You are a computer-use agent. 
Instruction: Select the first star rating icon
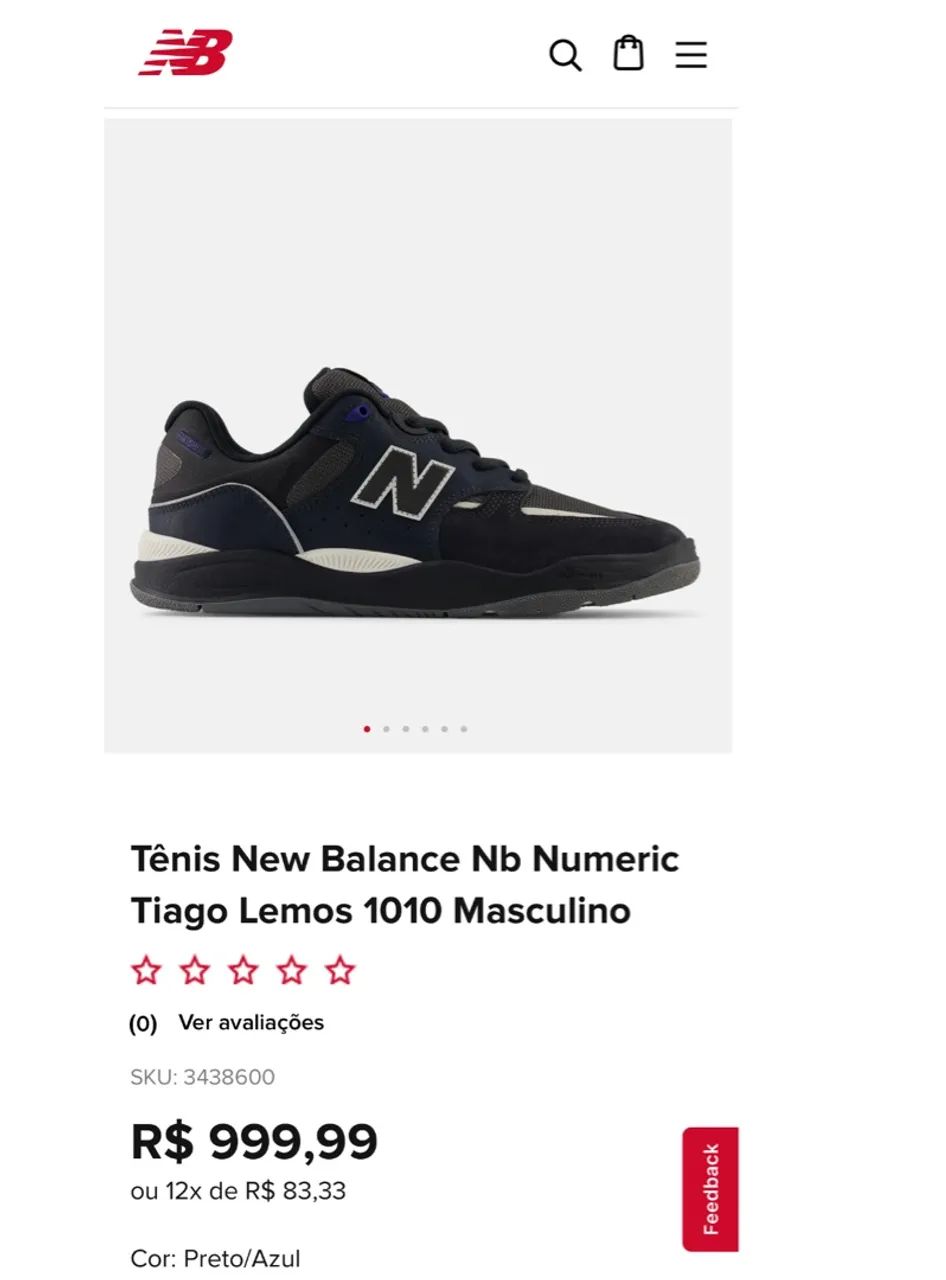click(146, 968)
